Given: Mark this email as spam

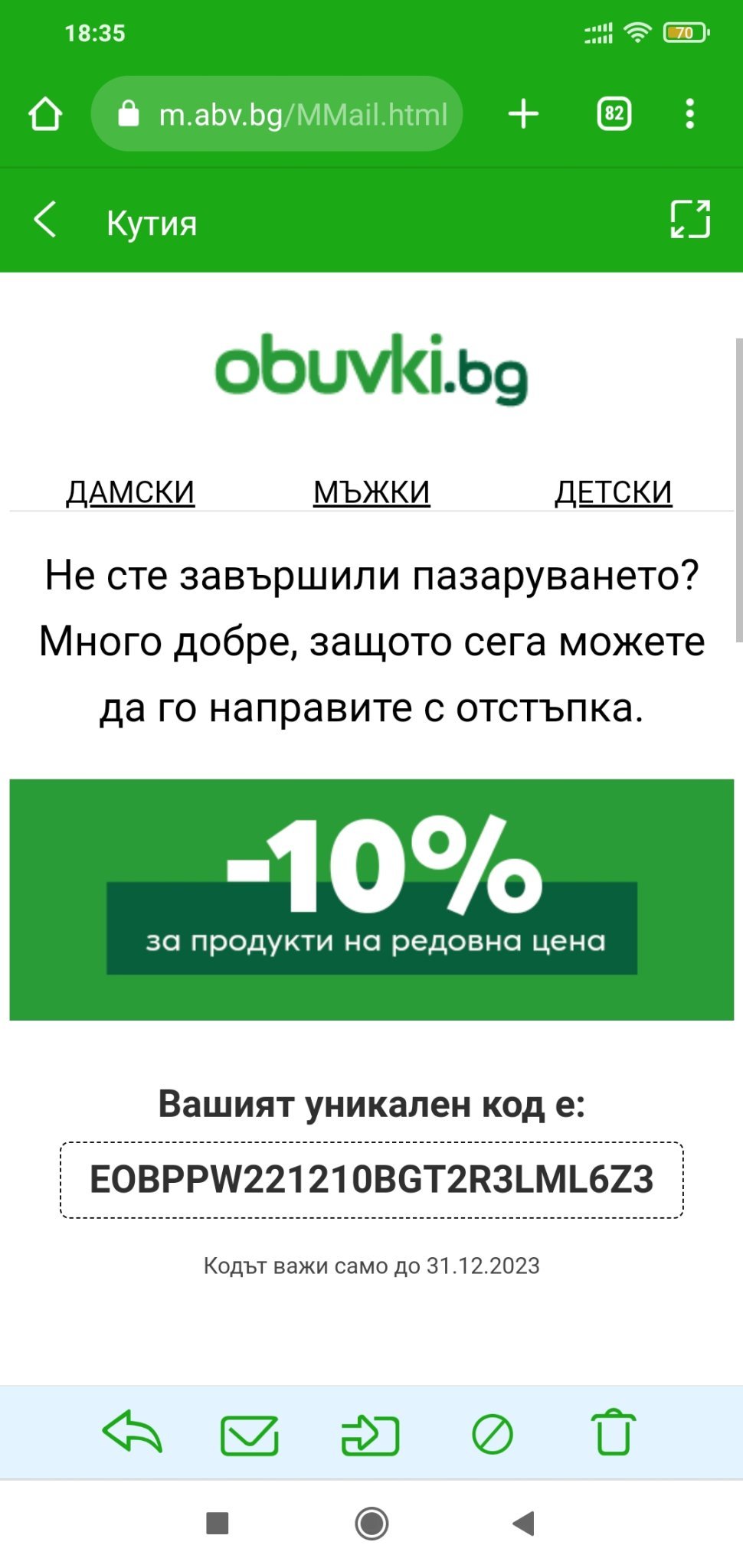Looking at the screenshot, I should click(492, 1434).
